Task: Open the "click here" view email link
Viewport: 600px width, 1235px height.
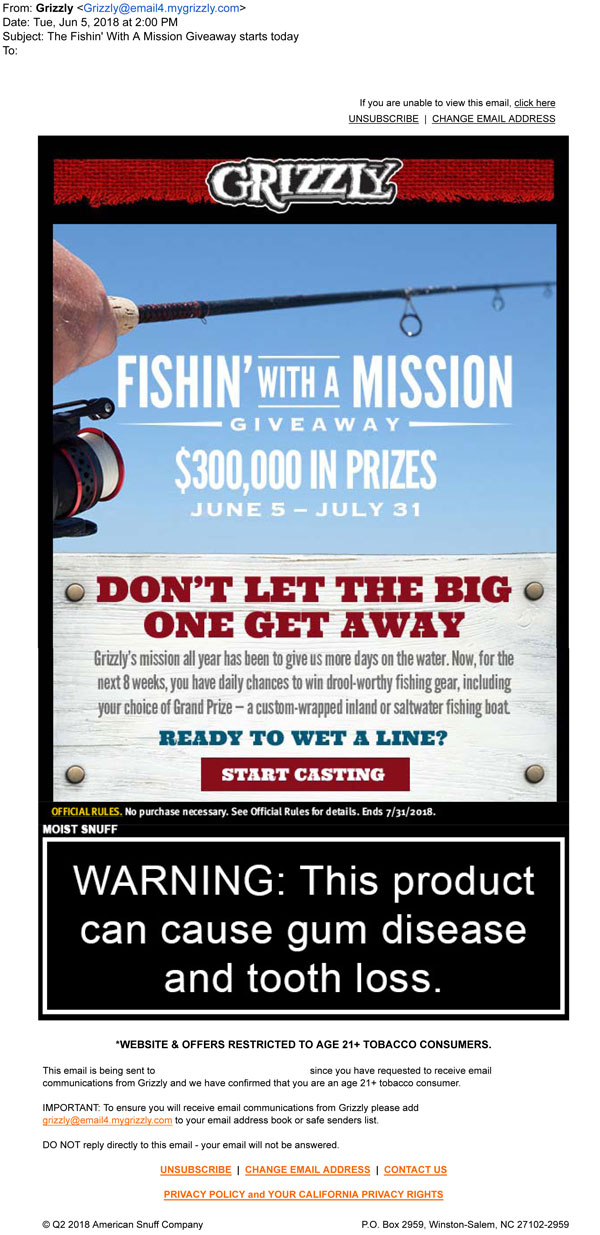Action: point(534,103)
